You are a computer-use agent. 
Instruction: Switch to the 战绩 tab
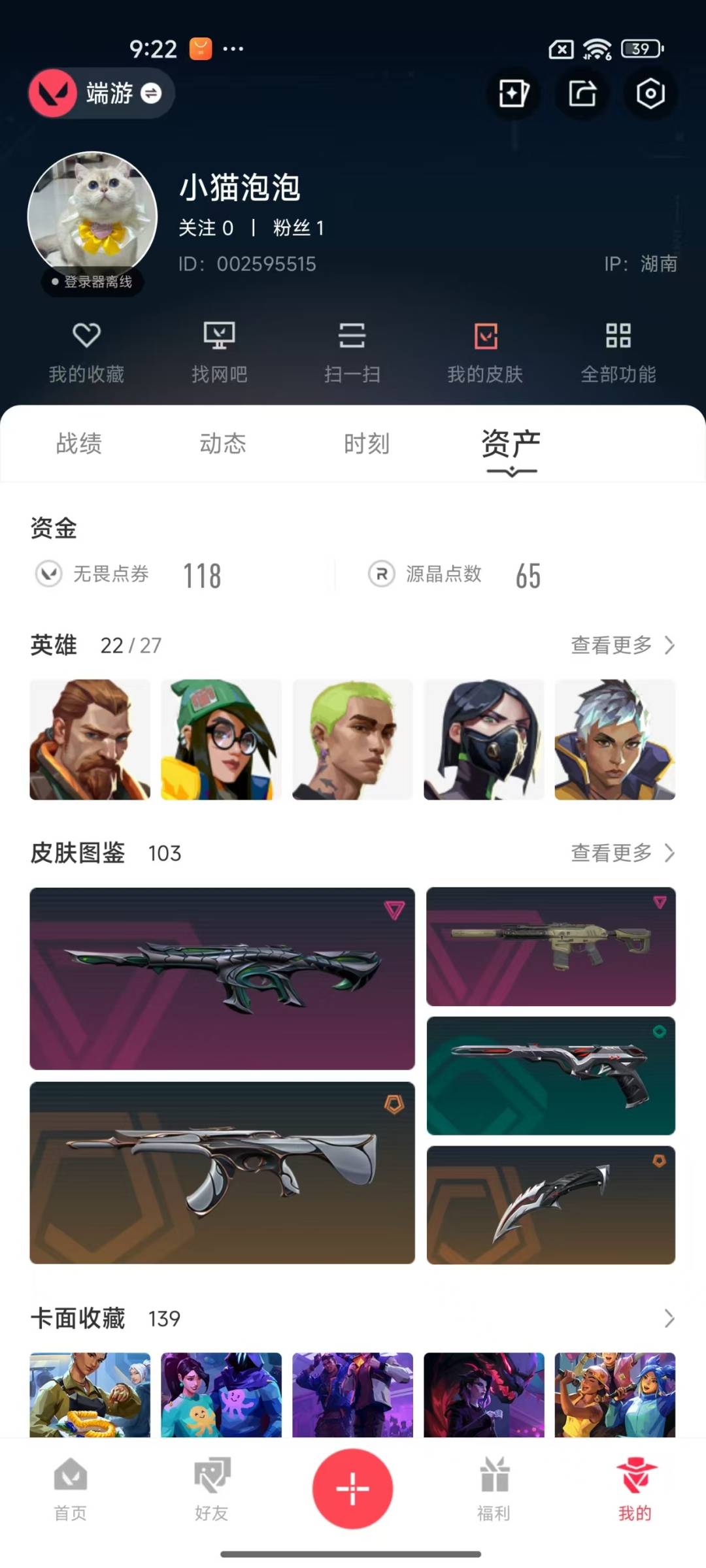pos(79,444)
